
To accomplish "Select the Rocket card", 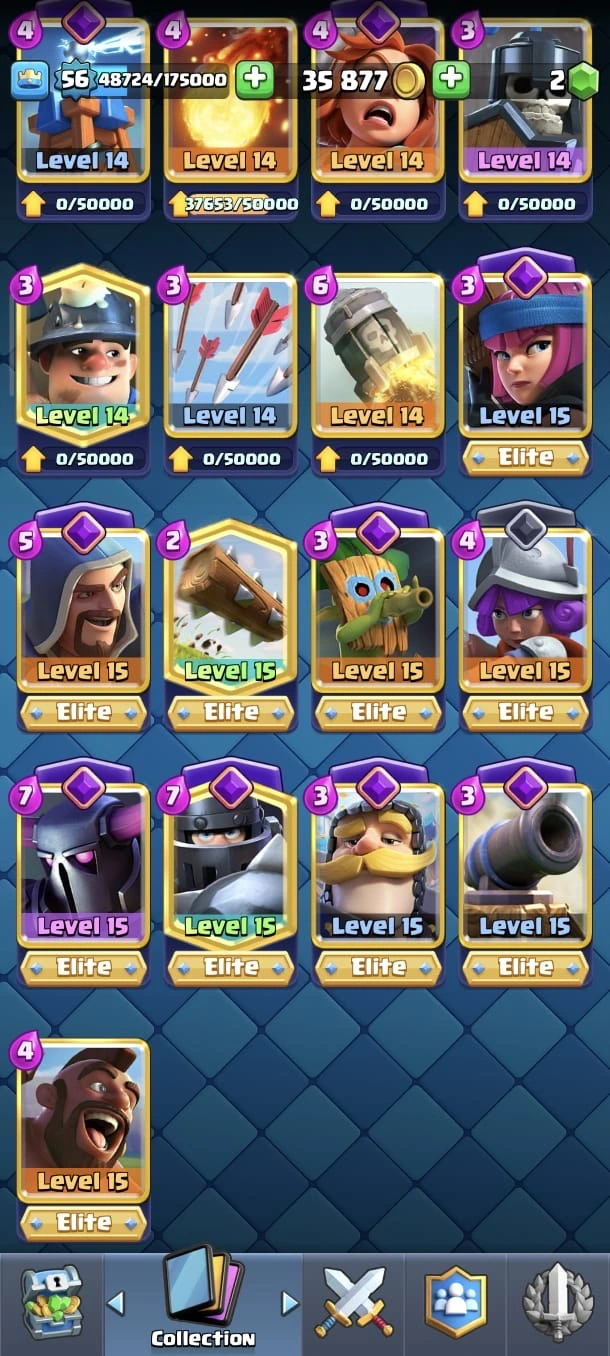I will point(378,355).
